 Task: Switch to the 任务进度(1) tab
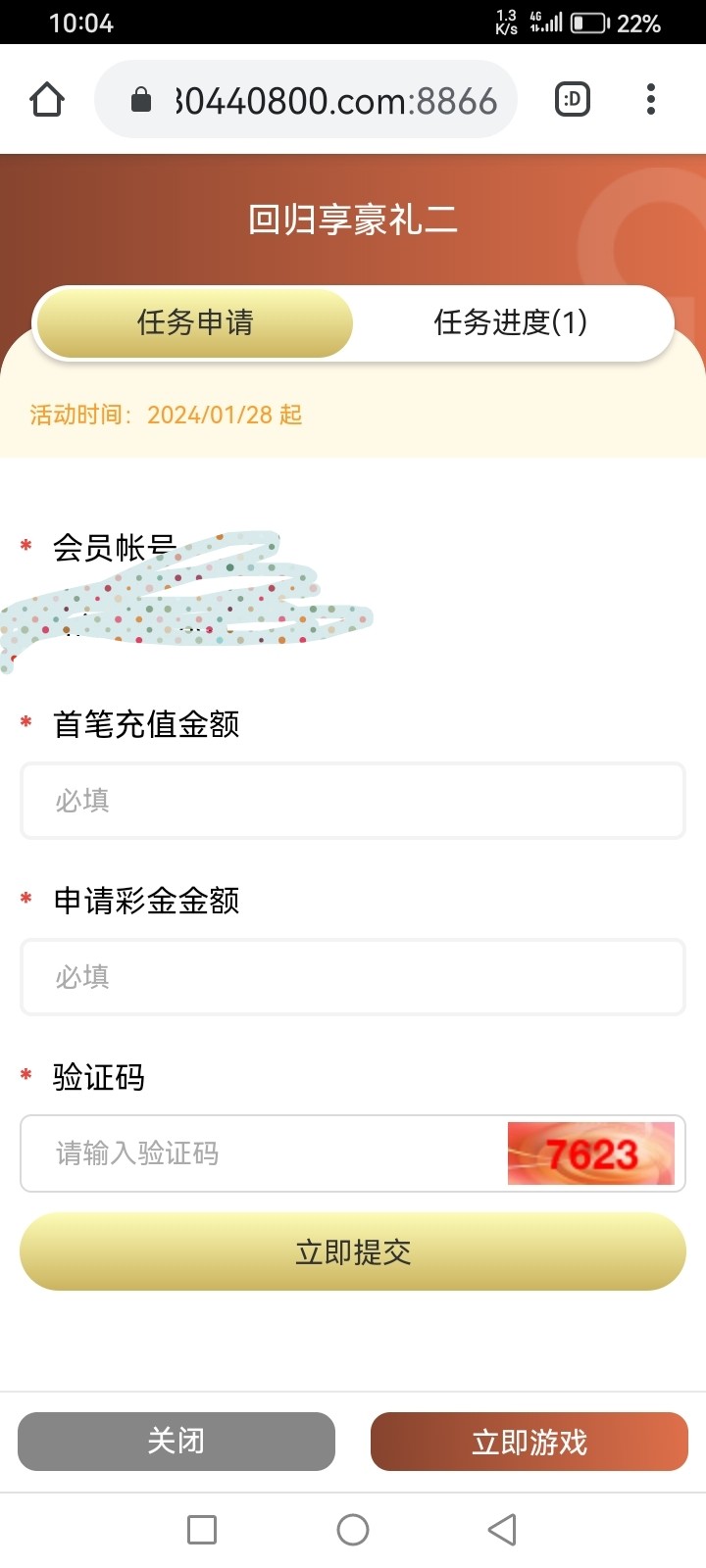click(x=511, y=322)
